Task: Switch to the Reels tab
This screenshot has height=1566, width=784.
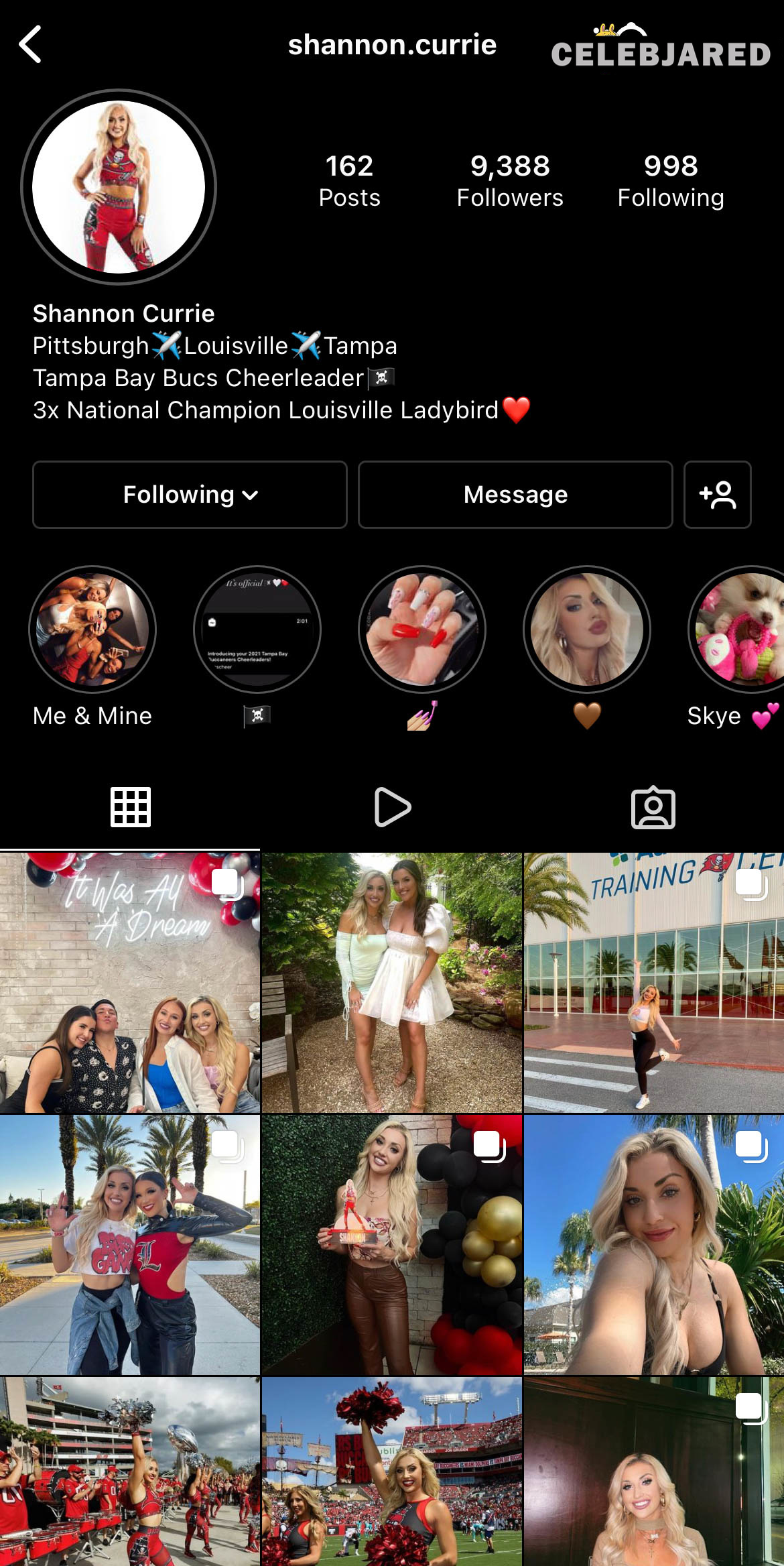Action: pyautogui.click(x=392, y=807)
